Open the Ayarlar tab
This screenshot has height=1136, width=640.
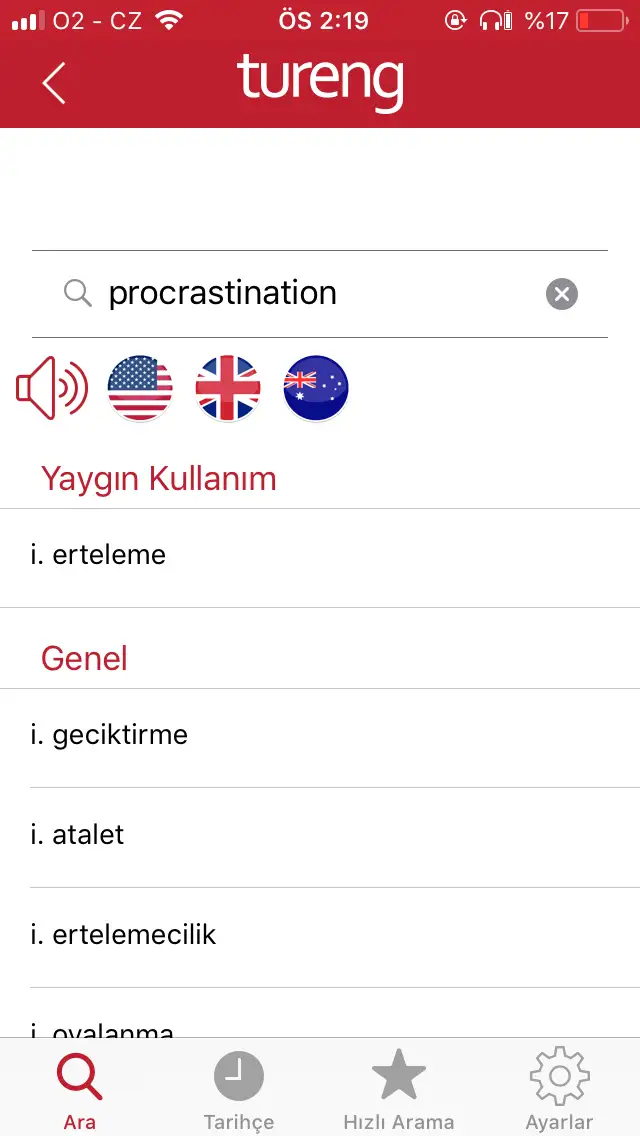coord(559,1090)
